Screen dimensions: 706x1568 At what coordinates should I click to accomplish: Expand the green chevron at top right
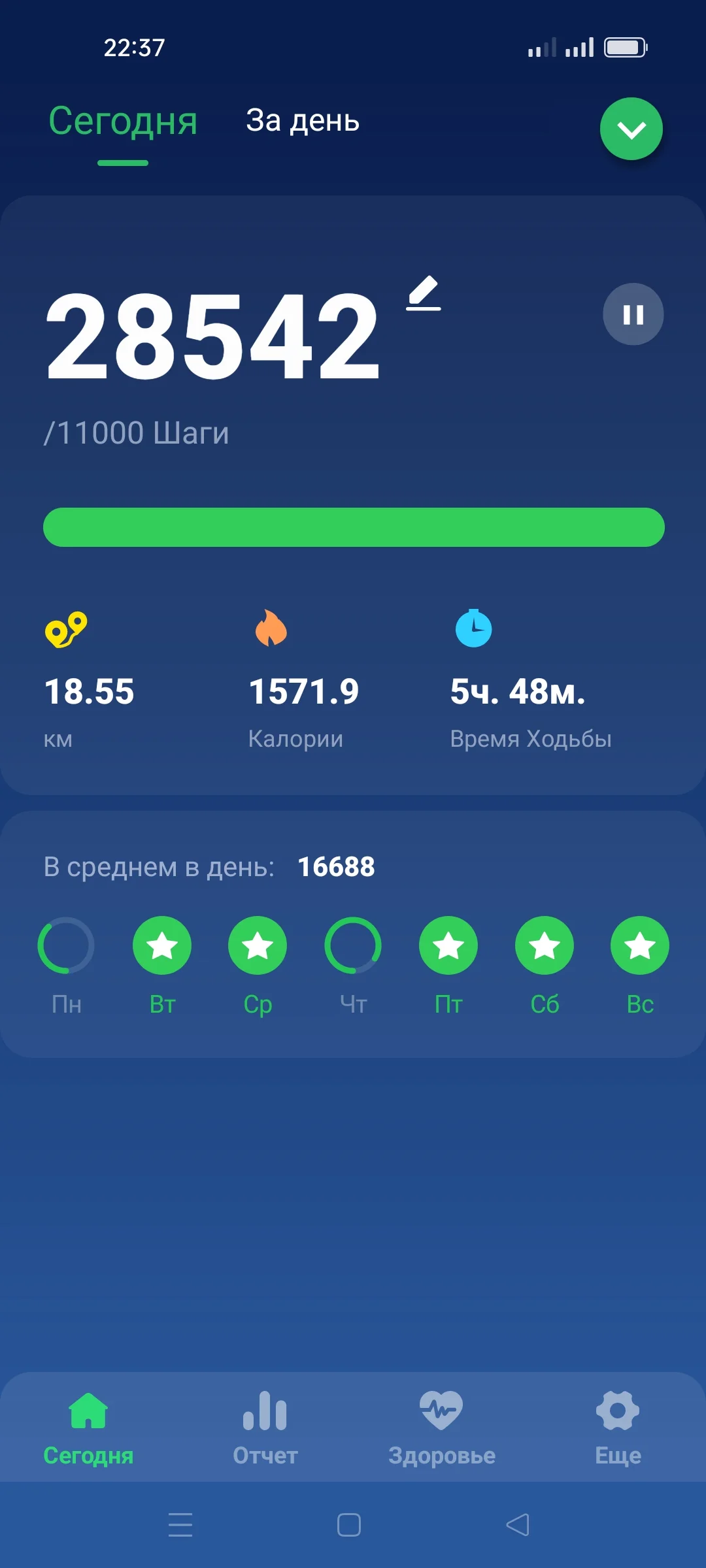[x=631, y=129]
